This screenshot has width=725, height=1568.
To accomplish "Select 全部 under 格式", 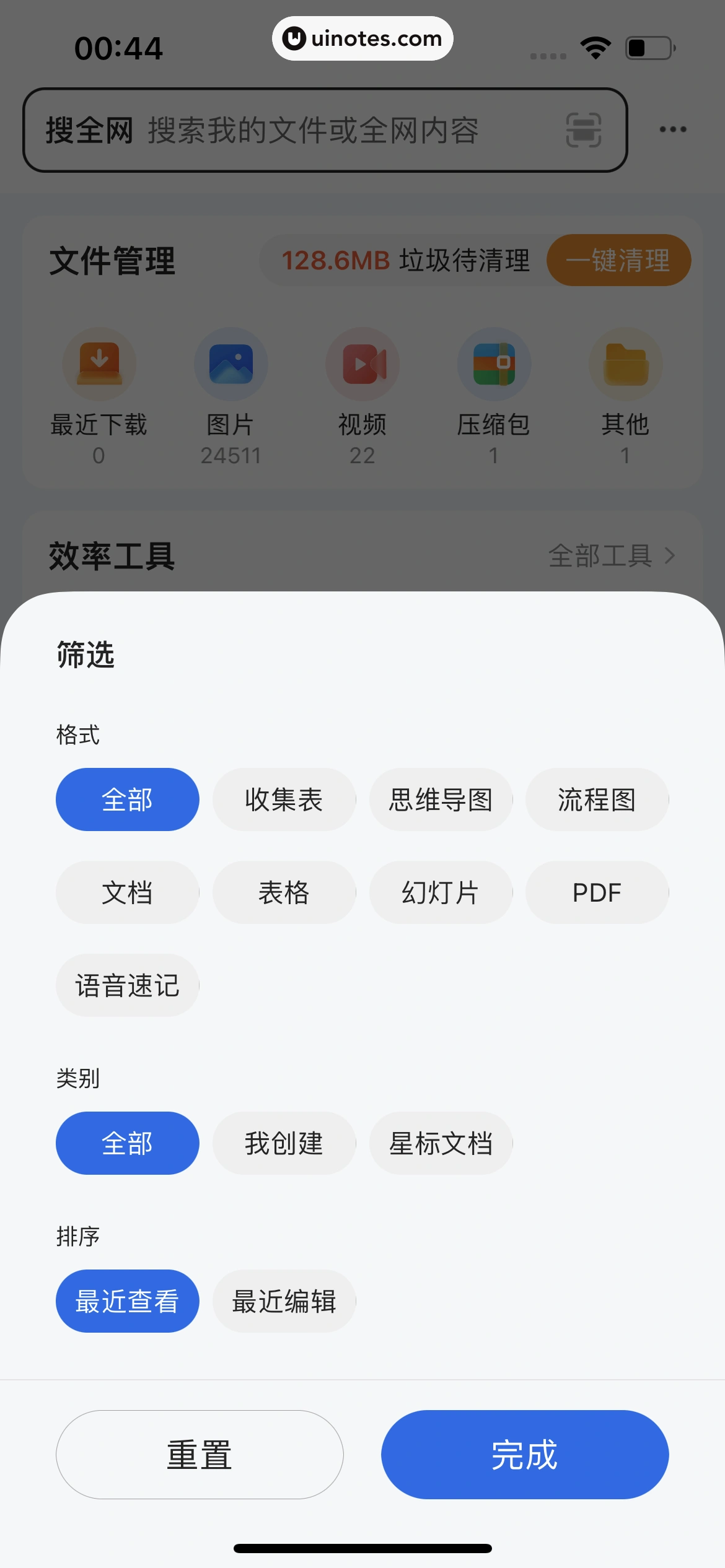I will [127, 799].
